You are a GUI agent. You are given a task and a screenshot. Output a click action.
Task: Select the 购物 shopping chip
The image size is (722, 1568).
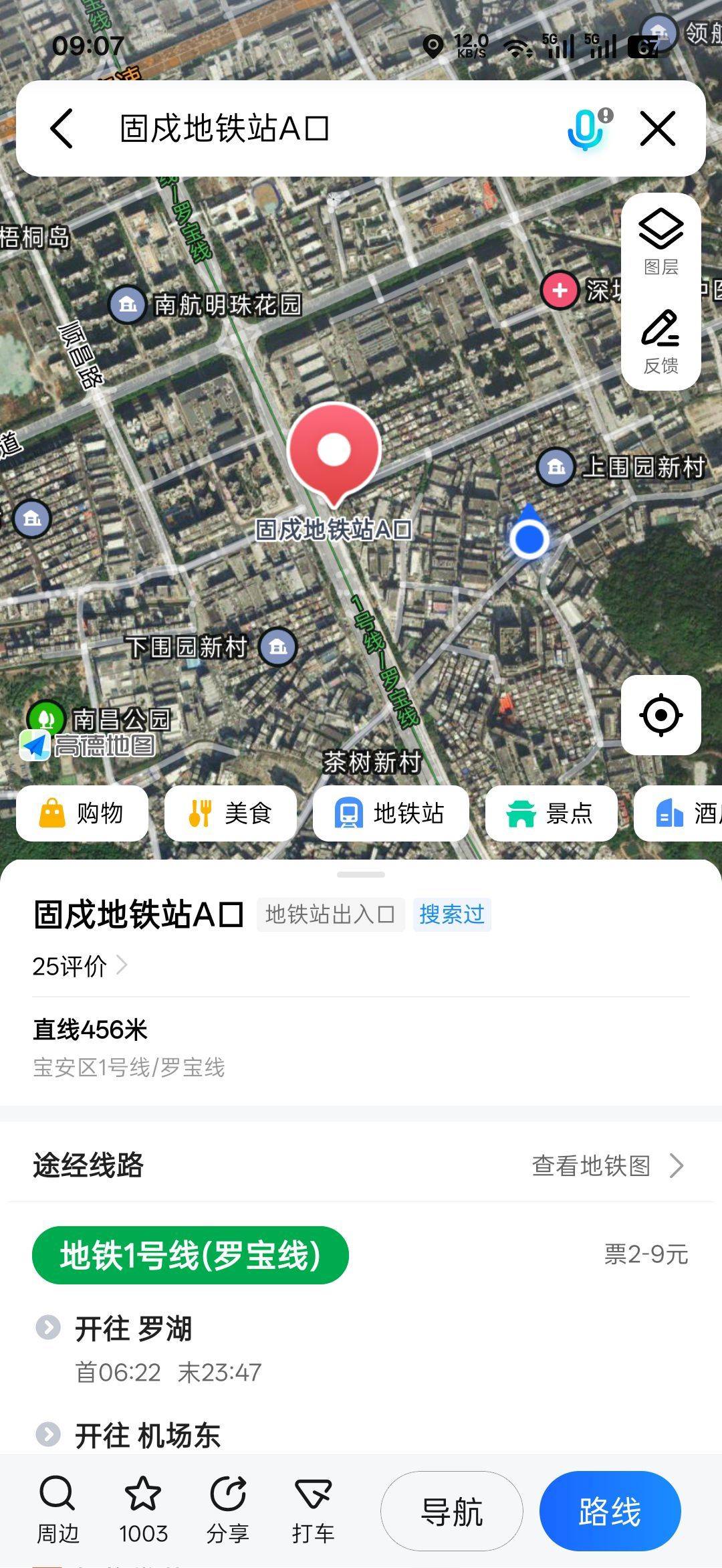coord(82,813)
